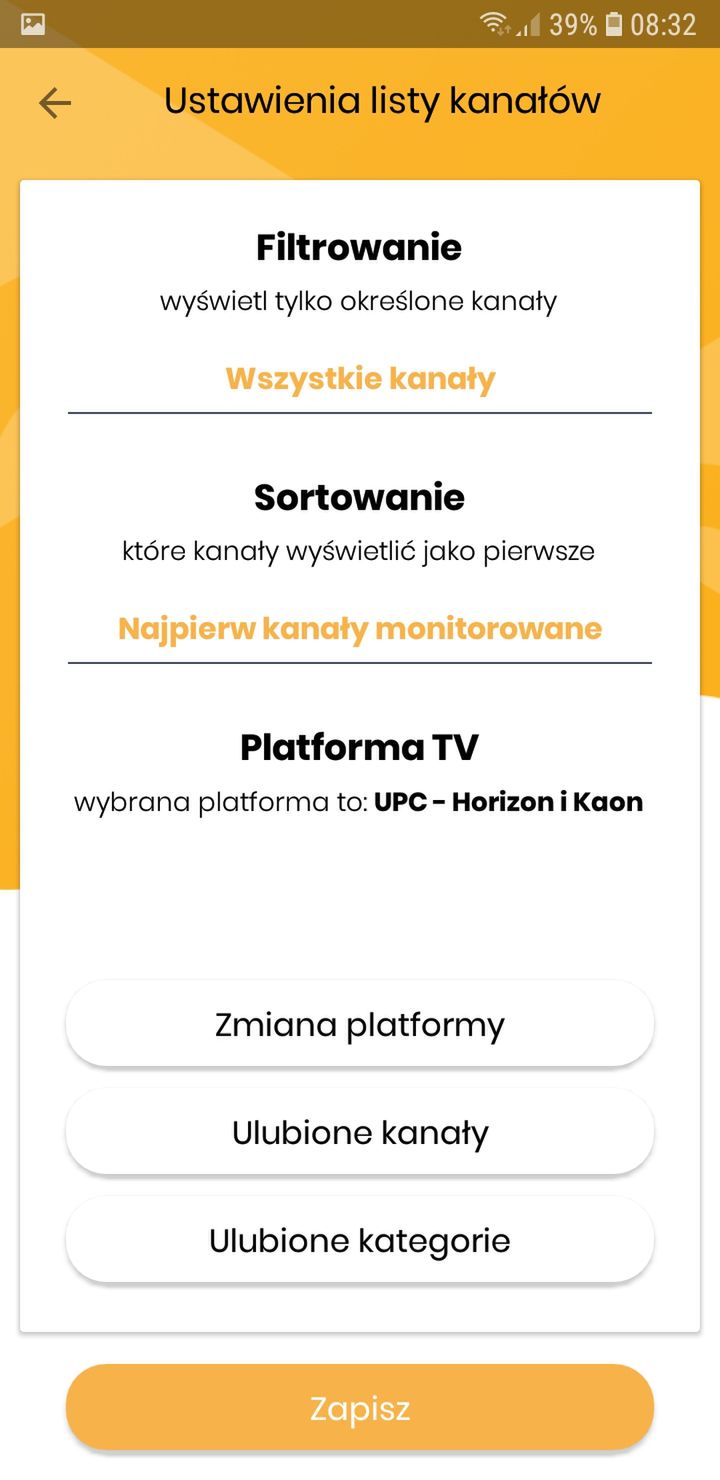Open the Wszystkie kanały filter dropdown
The image size is (720, 1480).
[360, 380]
